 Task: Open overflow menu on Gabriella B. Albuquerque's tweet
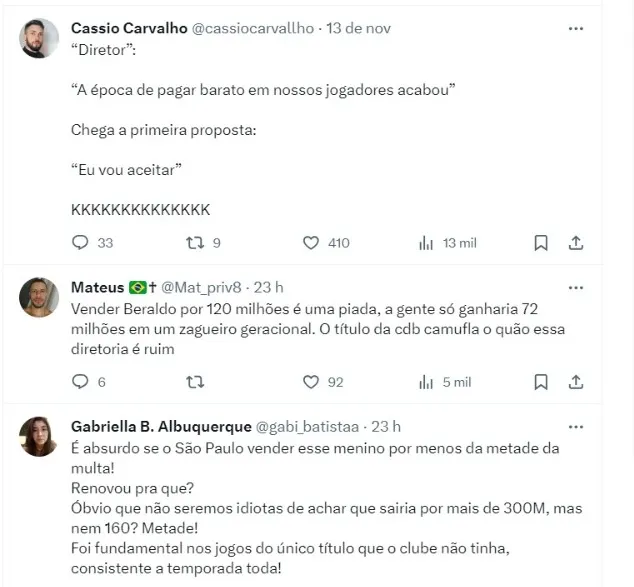tap(575, 426)
